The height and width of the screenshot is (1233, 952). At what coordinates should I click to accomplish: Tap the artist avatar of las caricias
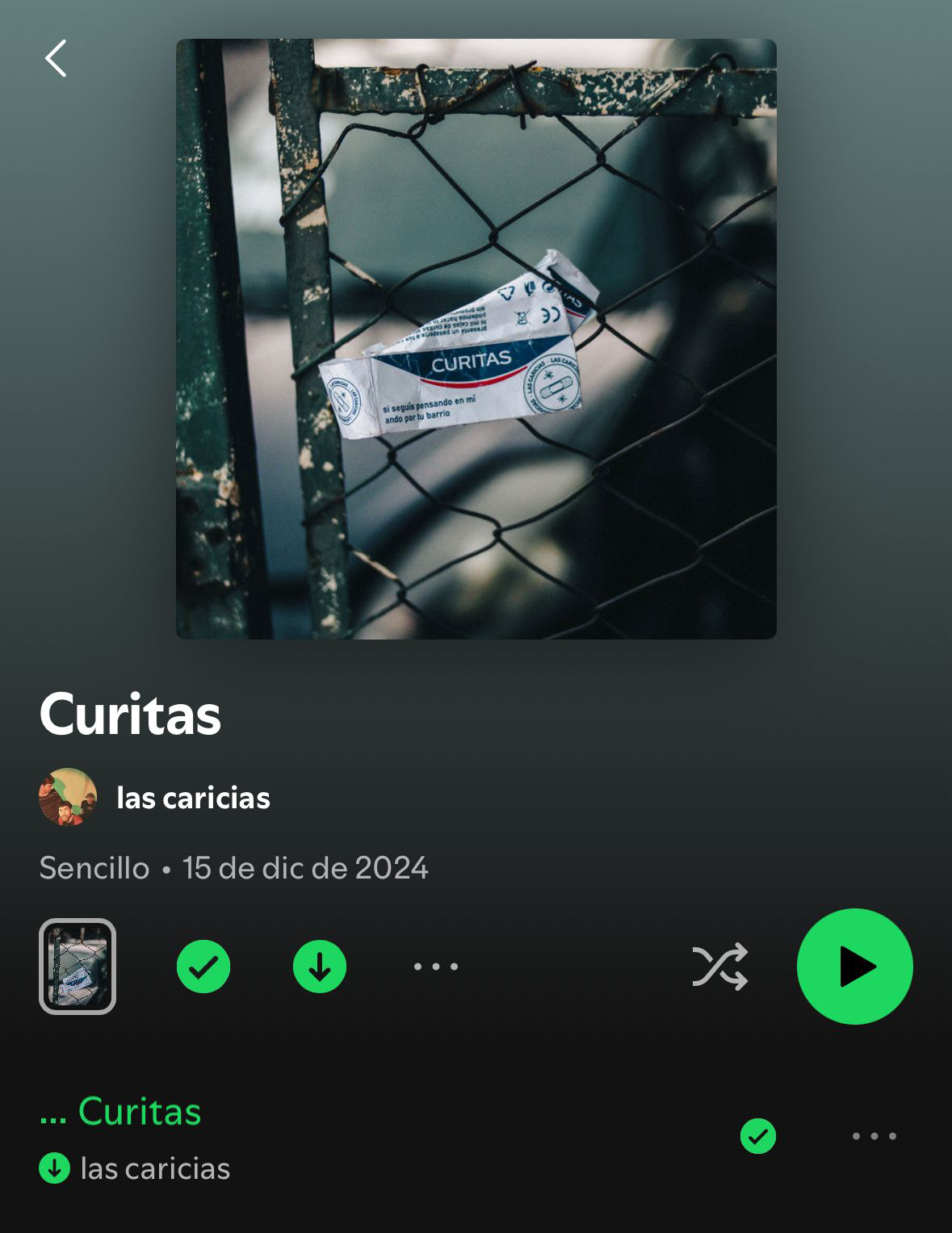pos(68,799)
